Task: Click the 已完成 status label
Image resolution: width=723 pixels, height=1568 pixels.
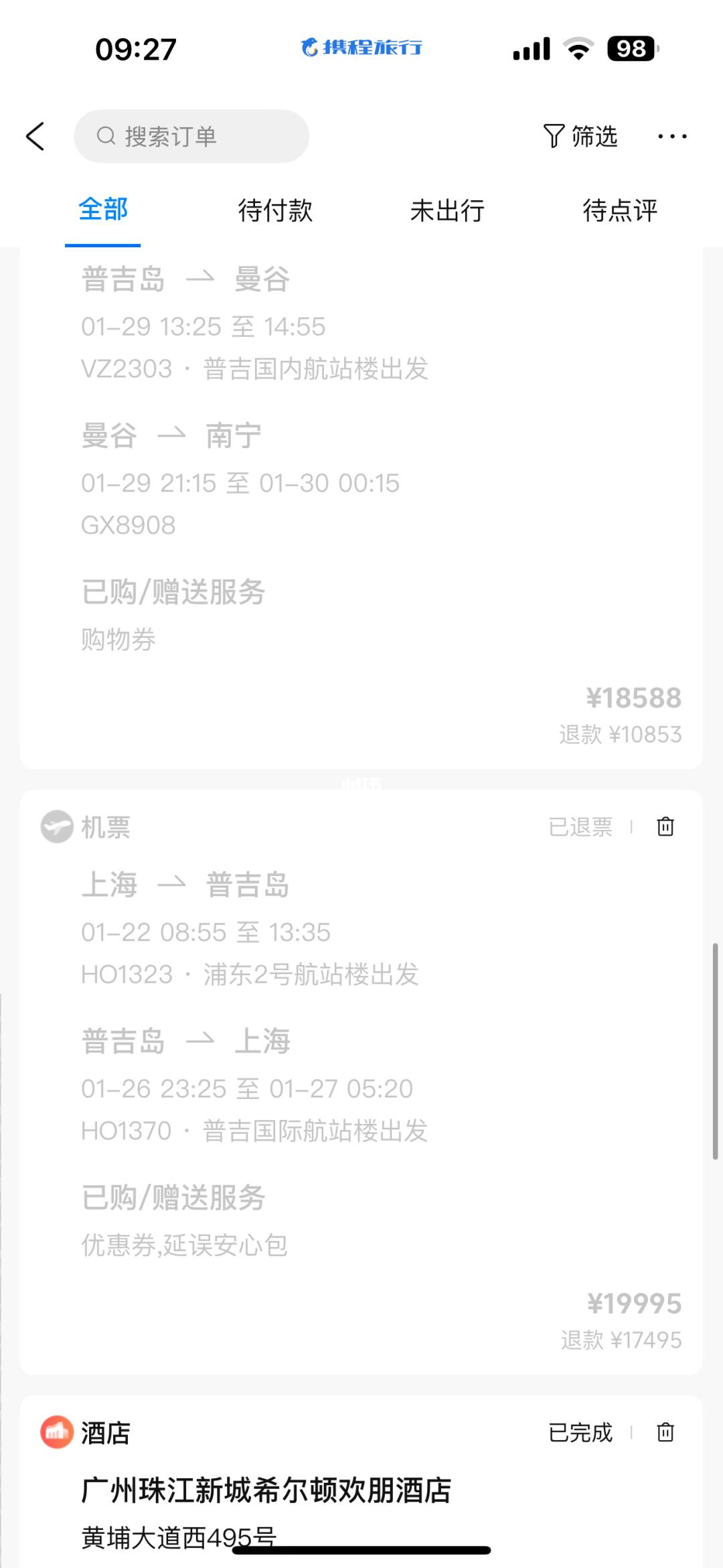Action: pyautogui.click(x=580, y=1432)
